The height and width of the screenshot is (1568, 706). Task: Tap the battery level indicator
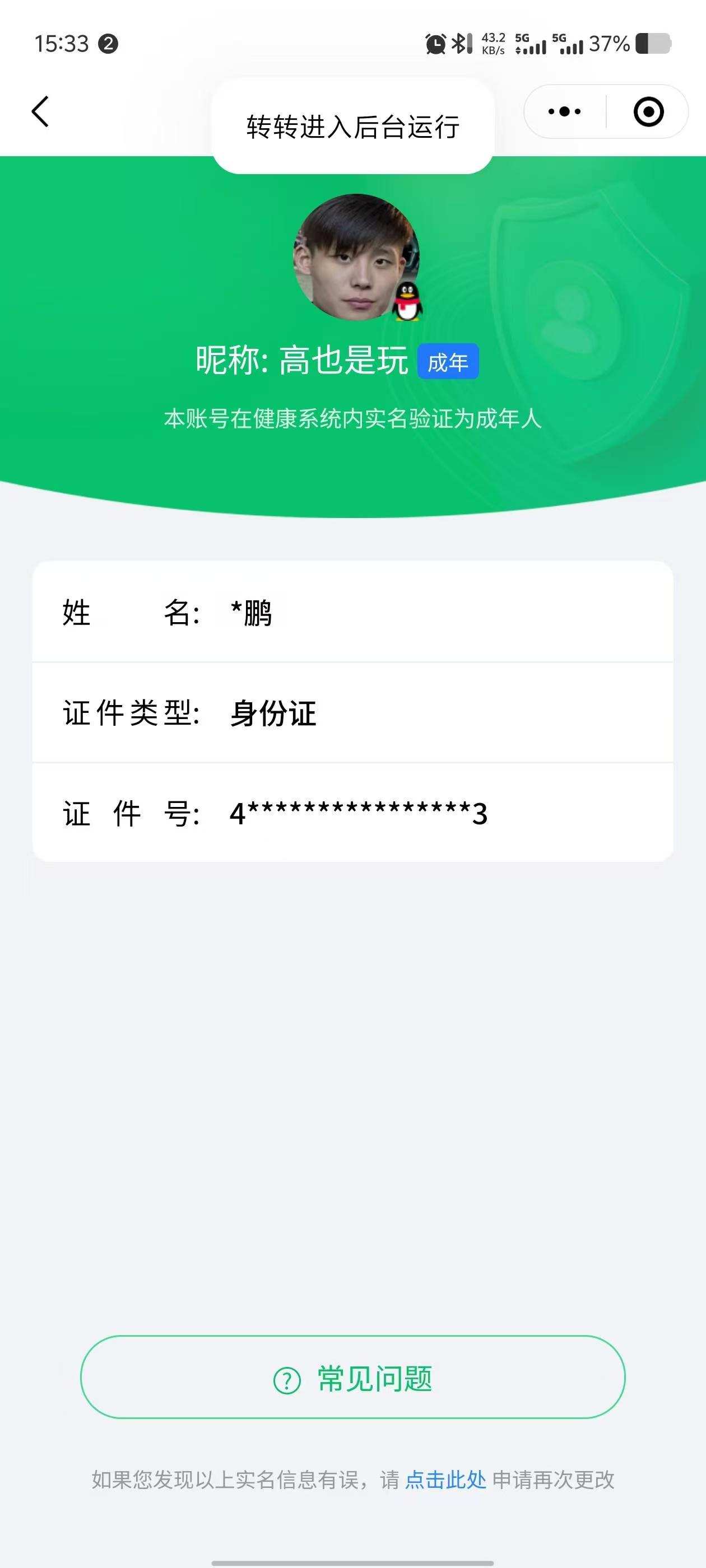(648, 43)
